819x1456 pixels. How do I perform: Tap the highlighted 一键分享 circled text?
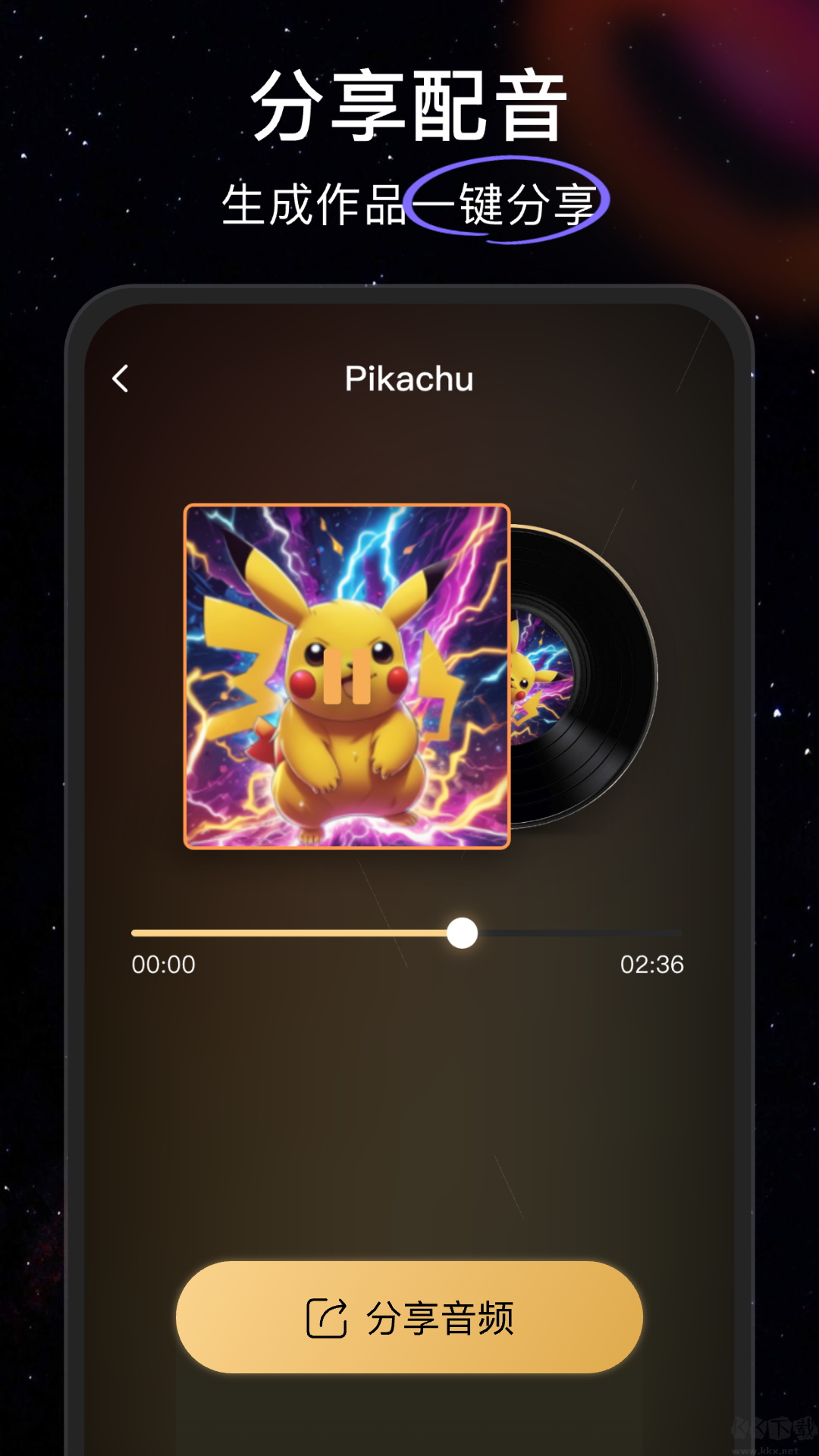click(507, 199)
